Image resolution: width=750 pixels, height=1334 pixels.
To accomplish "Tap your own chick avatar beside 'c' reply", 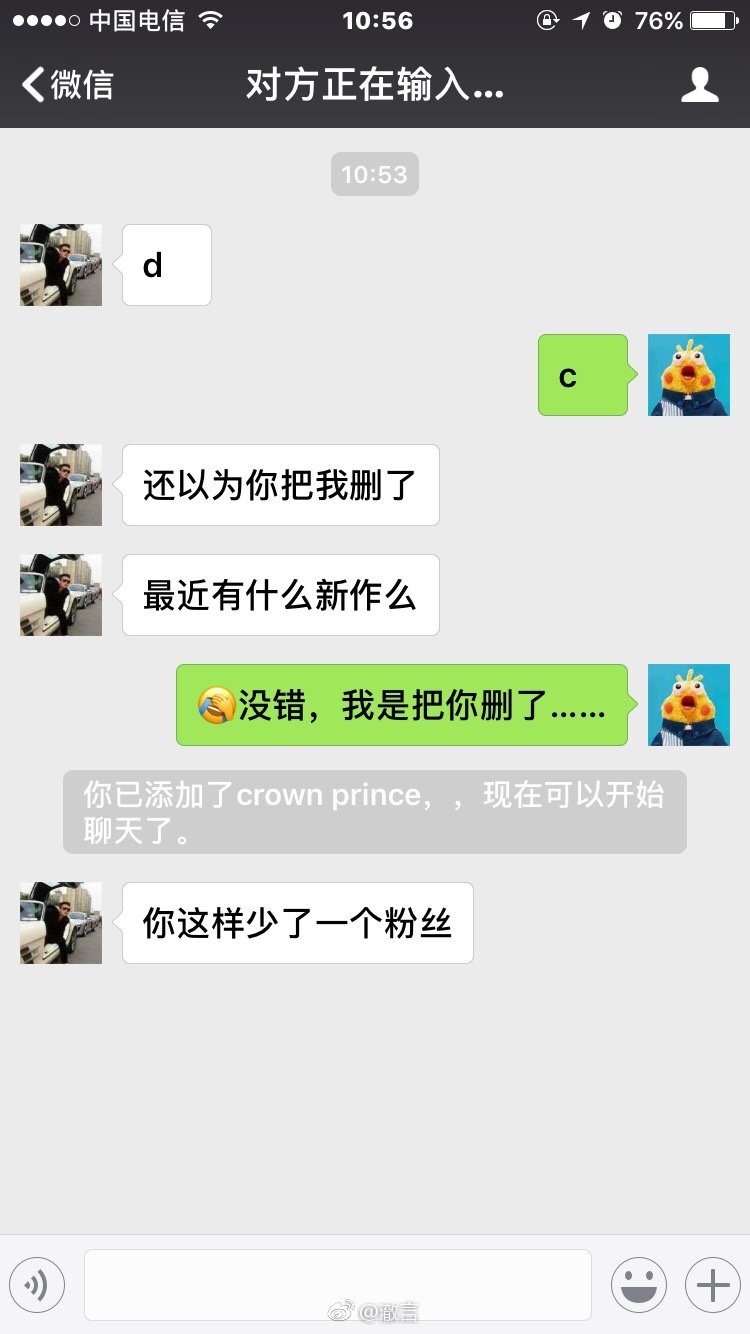I will coord(689,375).
